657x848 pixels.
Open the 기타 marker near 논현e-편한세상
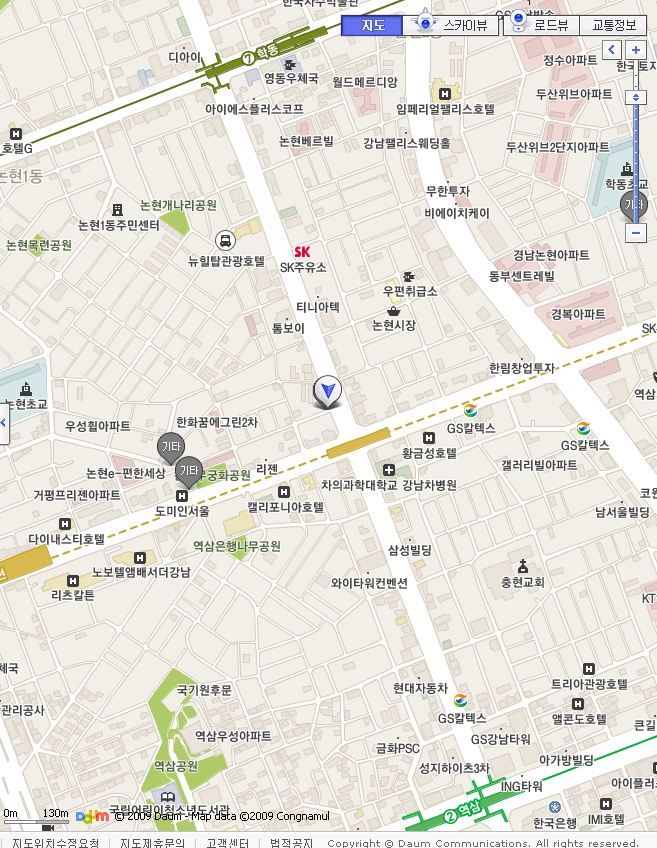(170, 447)
